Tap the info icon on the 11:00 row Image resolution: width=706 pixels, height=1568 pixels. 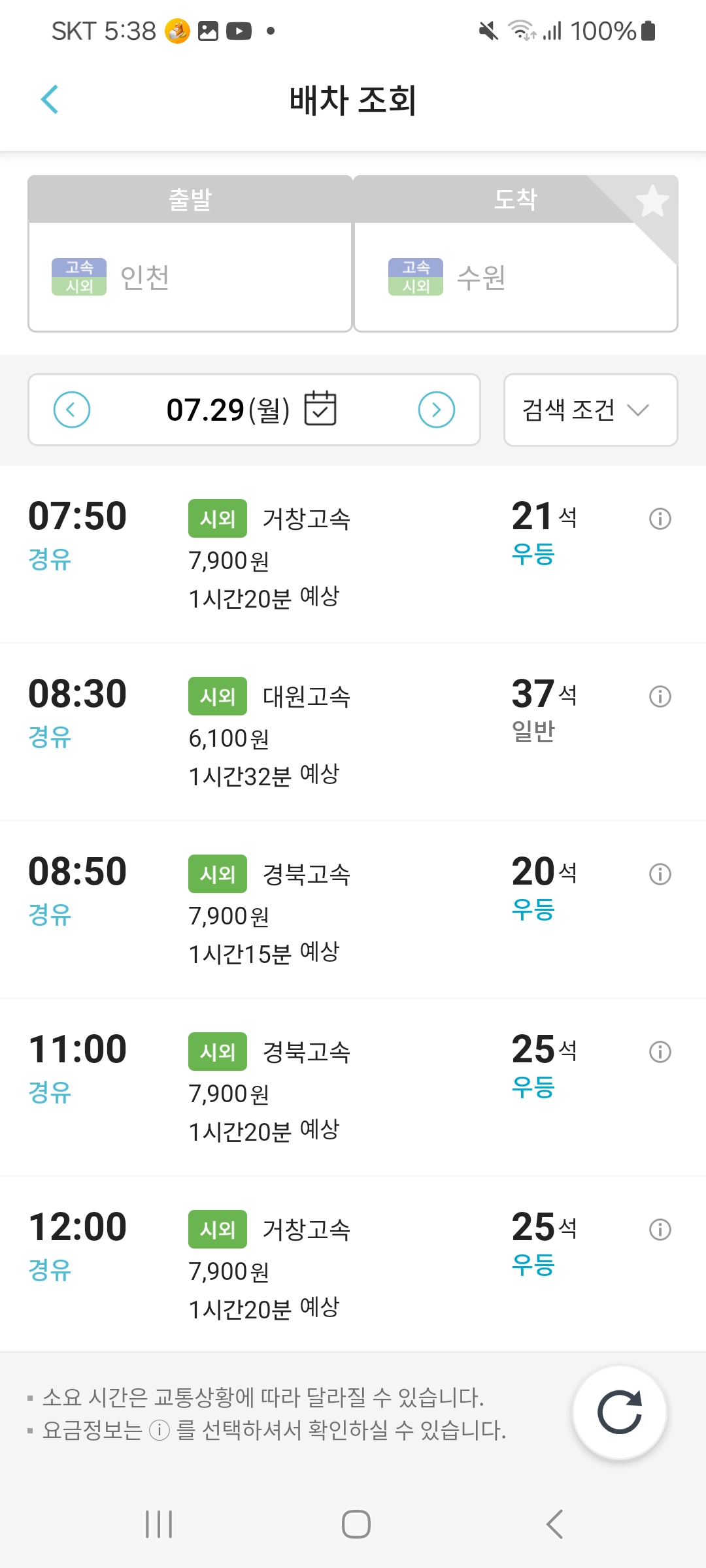(660, 1052)
